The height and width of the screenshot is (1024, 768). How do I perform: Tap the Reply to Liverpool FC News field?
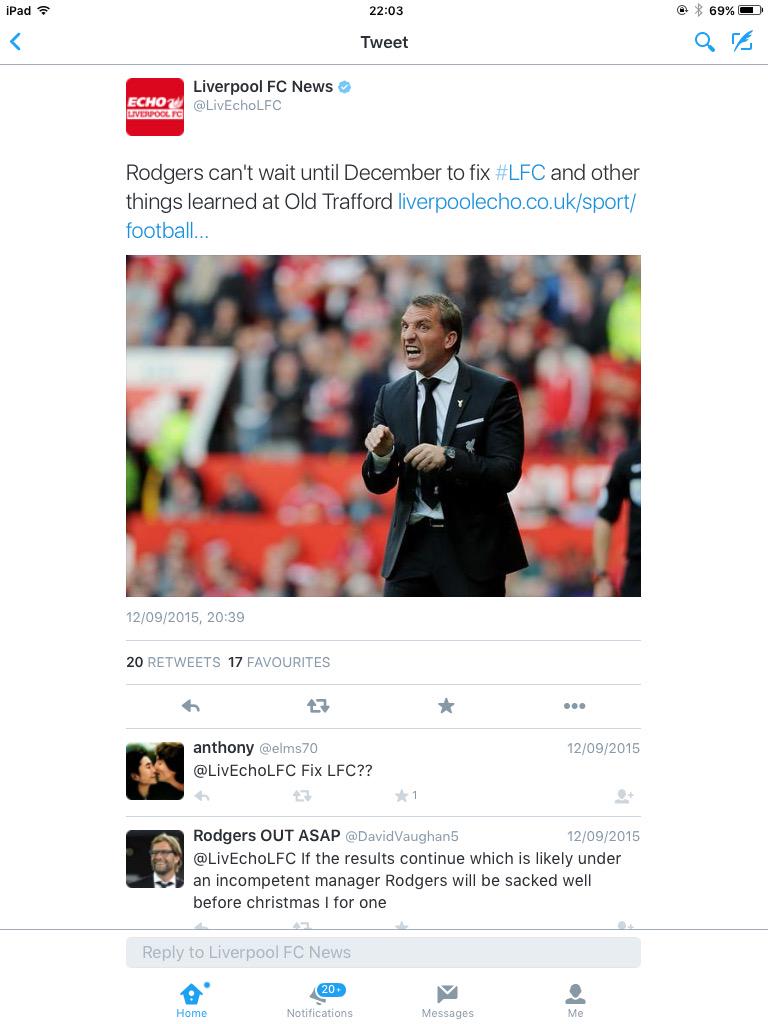[x=383, y=952]
